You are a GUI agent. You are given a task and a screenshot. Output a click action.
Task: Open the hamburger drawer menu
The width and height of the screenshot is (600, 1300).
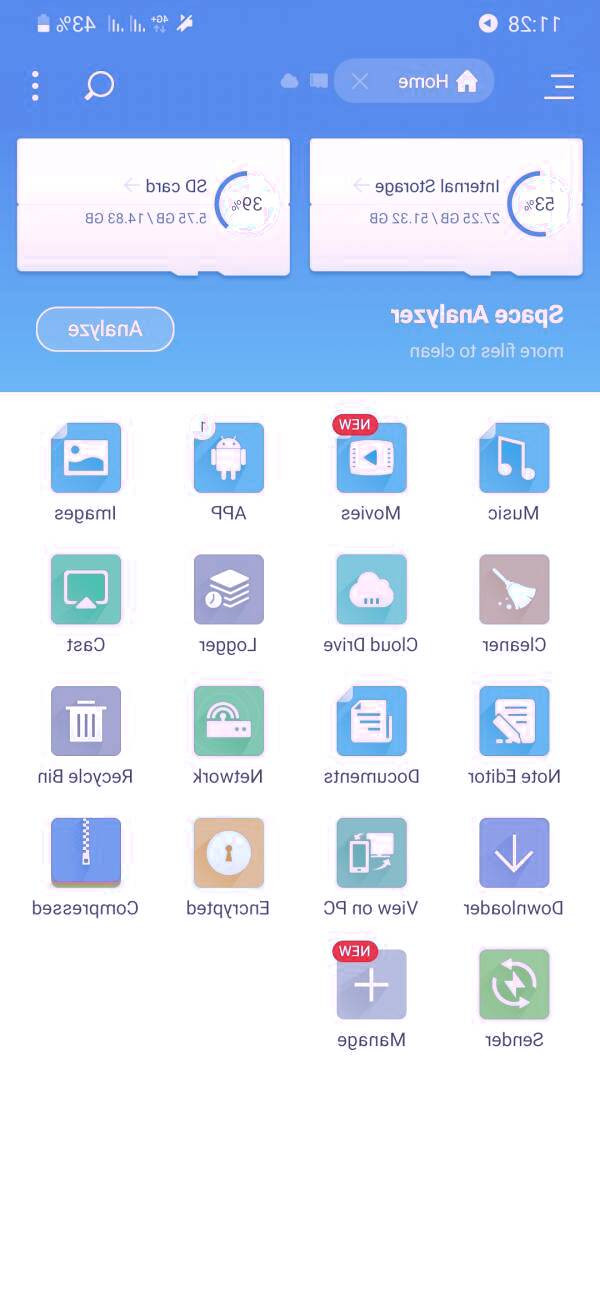559,86
